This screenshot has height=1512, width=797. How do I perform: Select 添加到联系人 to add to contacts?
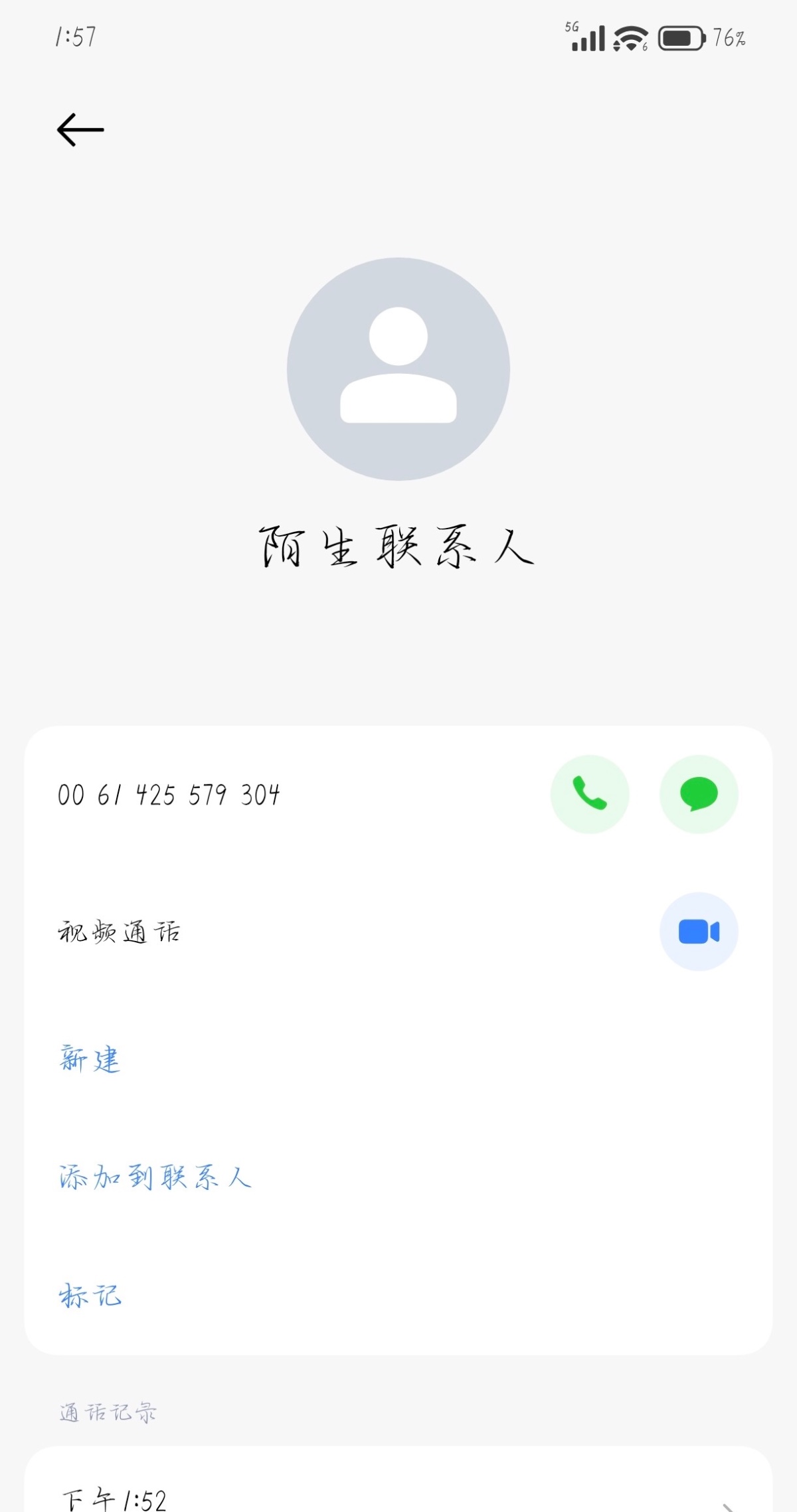point(155,1177)
